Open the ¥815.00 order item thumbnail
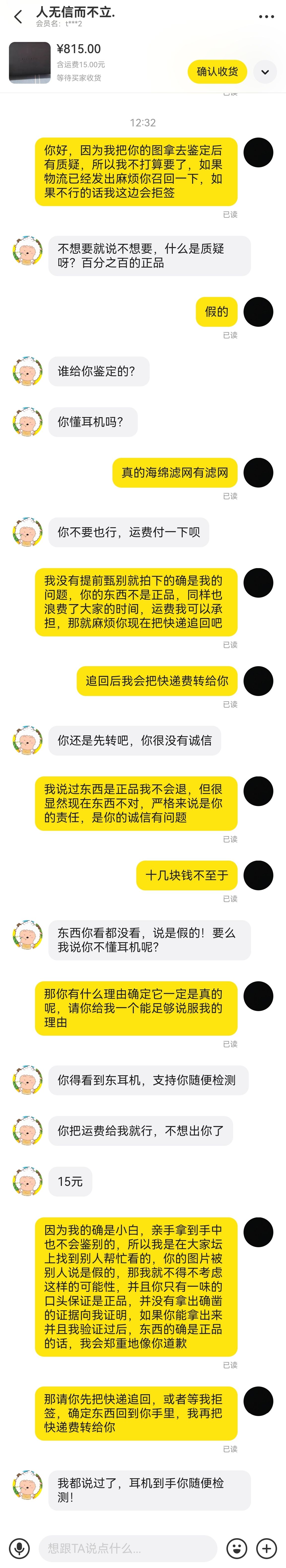286x1568 pixels. pyautogui.click(x=30, y=63)
